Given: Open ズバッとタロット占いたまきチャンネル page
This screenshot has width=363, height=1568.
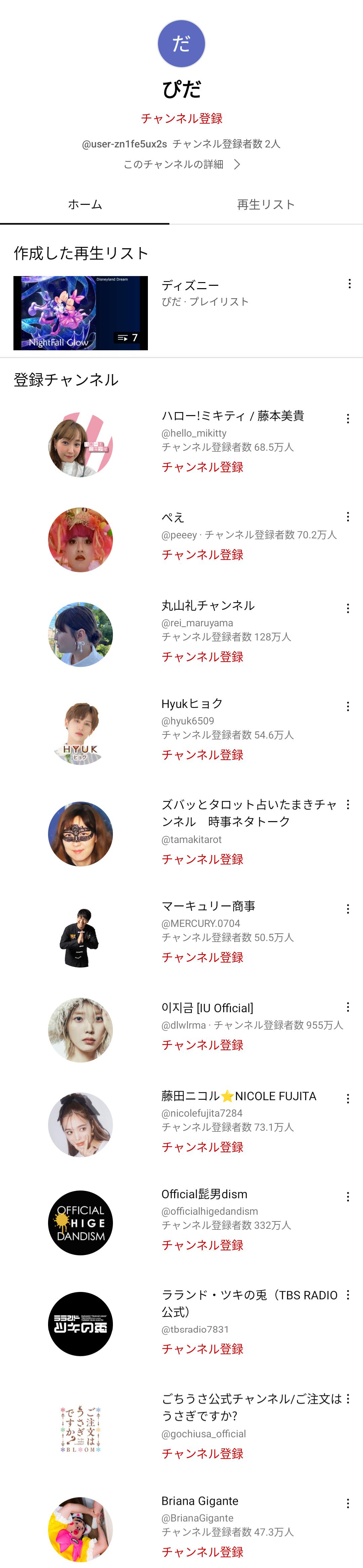Looking at the screenshot, I should 248,813.
